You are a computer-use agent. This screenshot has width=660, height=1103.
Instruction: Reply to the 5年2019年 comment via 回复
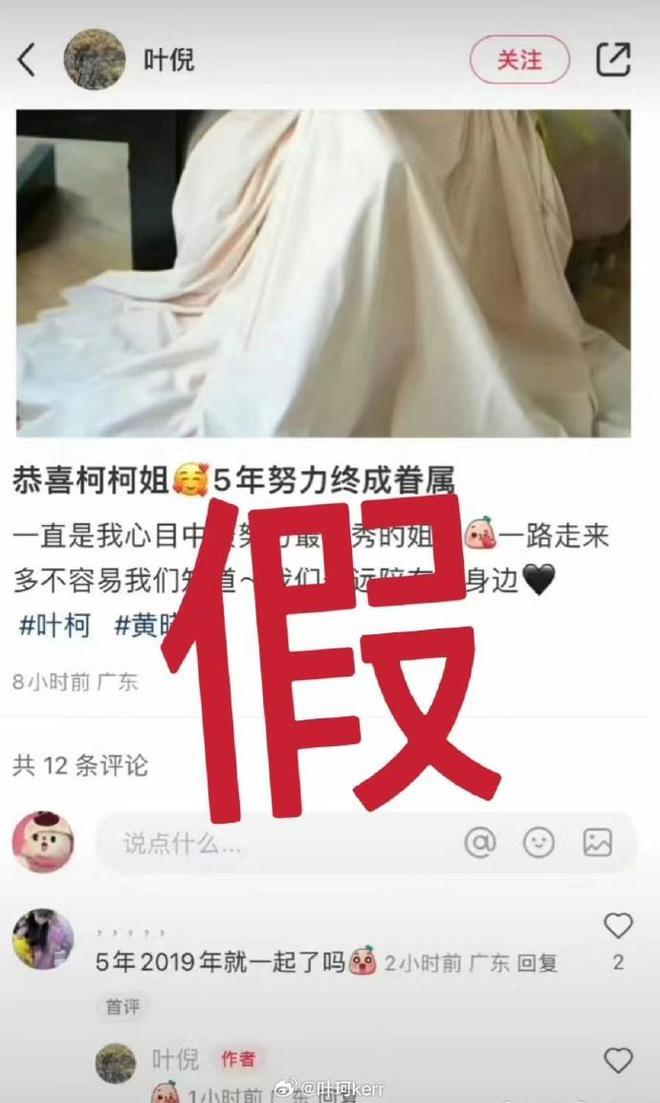point(537,963)
